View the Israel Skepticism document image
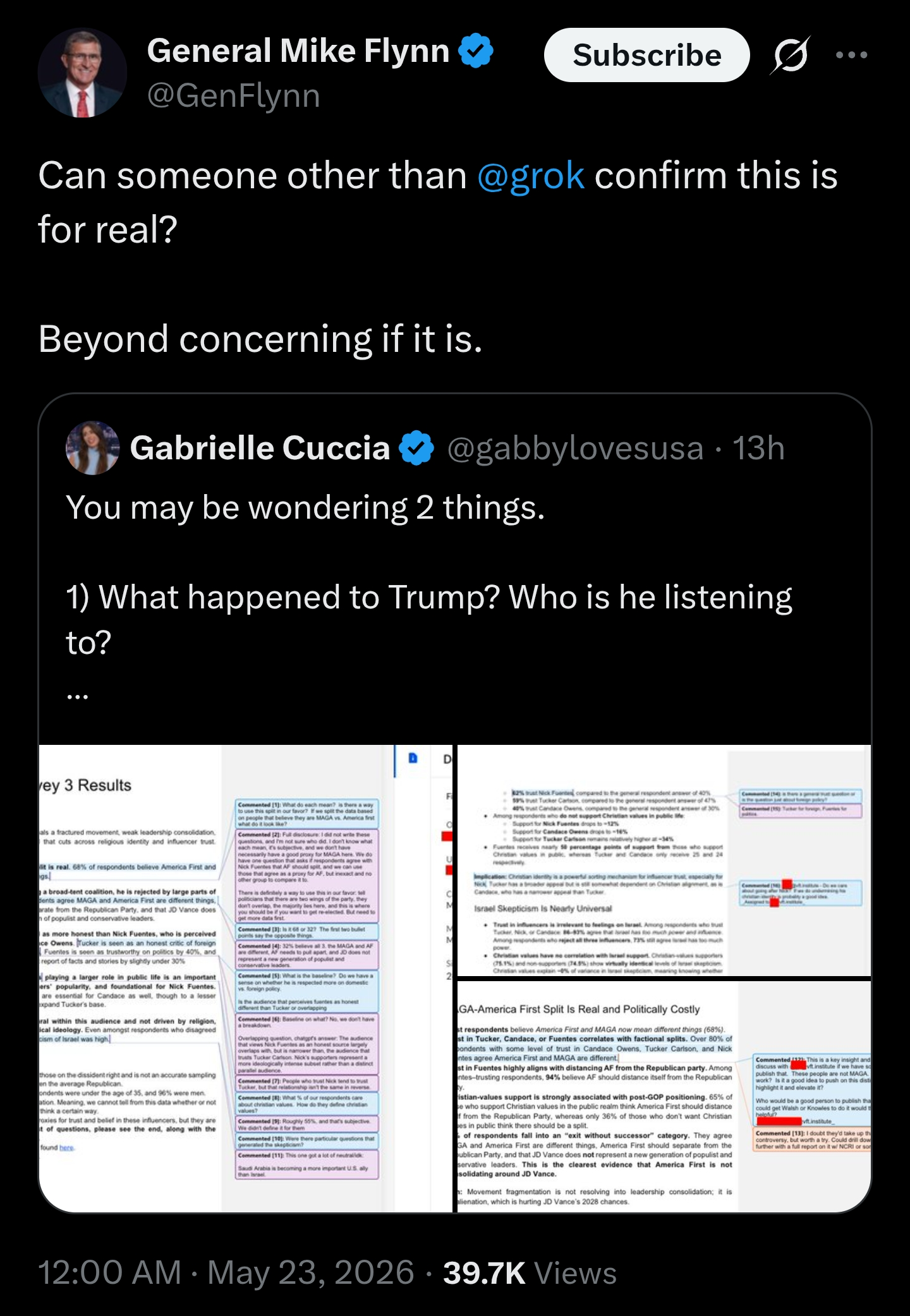Screen dimensions: 910x1316 coord(664,860)
